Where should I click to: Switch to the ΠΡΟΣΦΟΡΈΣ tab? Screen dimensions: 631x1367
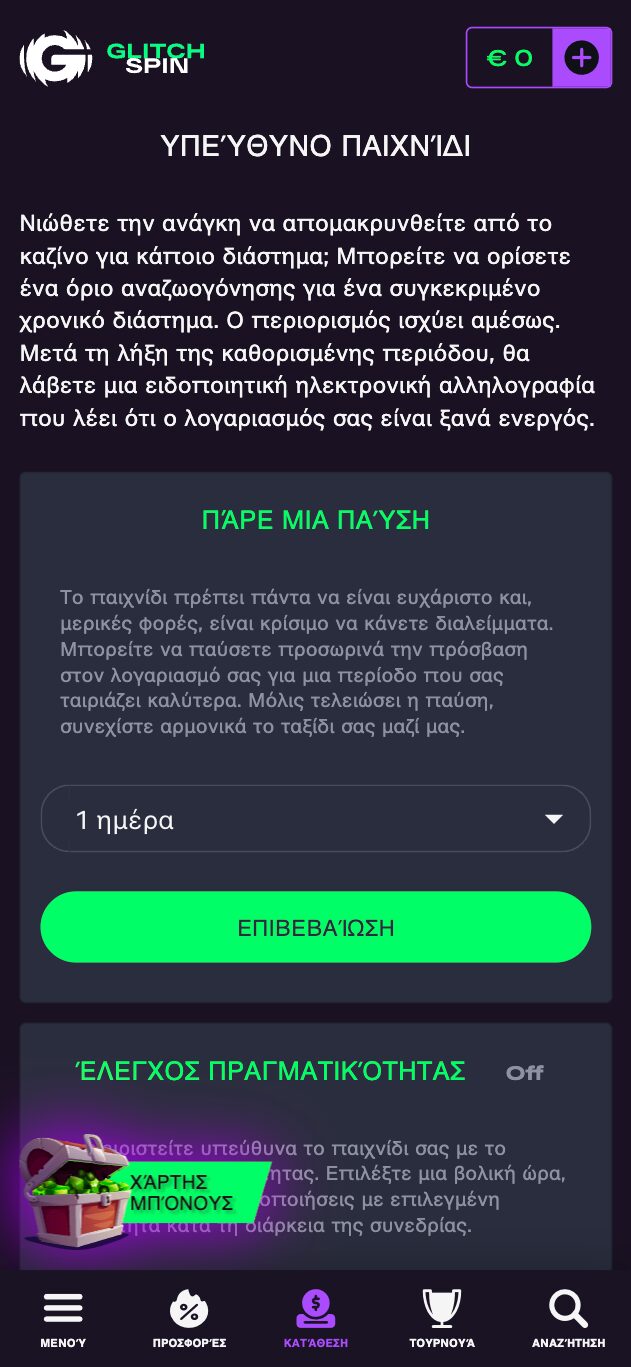pyautogui.click(x=189, y=1319)
